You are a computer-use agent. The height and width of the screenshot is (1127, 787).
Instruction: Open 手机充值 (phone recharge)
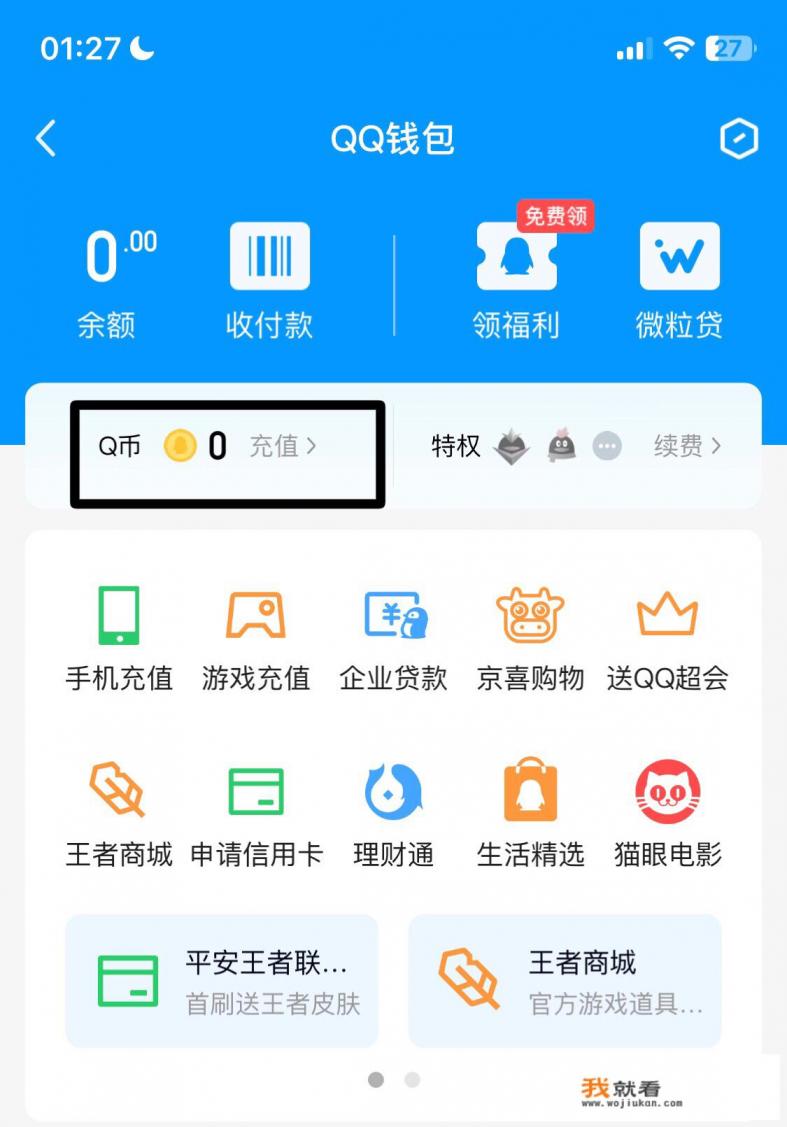(119, 630)
